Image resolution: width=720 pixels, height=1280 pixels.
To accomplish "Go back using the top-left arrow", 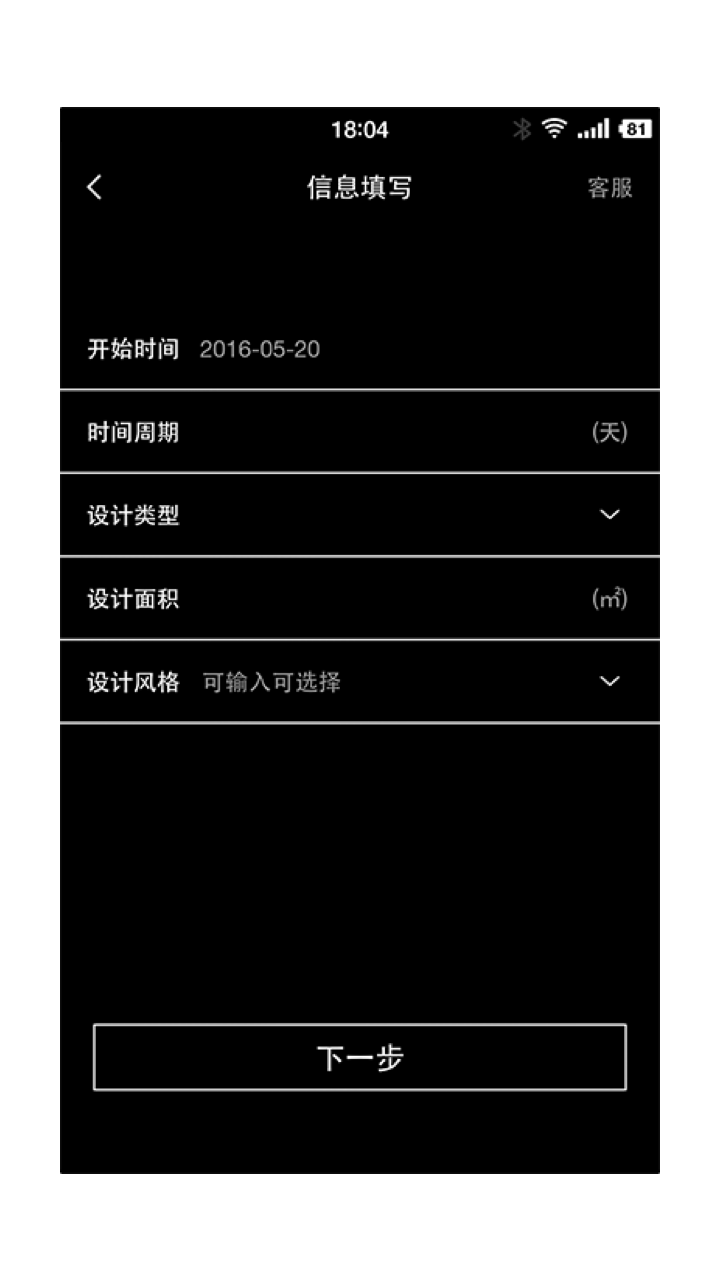I will coord(94,187).
